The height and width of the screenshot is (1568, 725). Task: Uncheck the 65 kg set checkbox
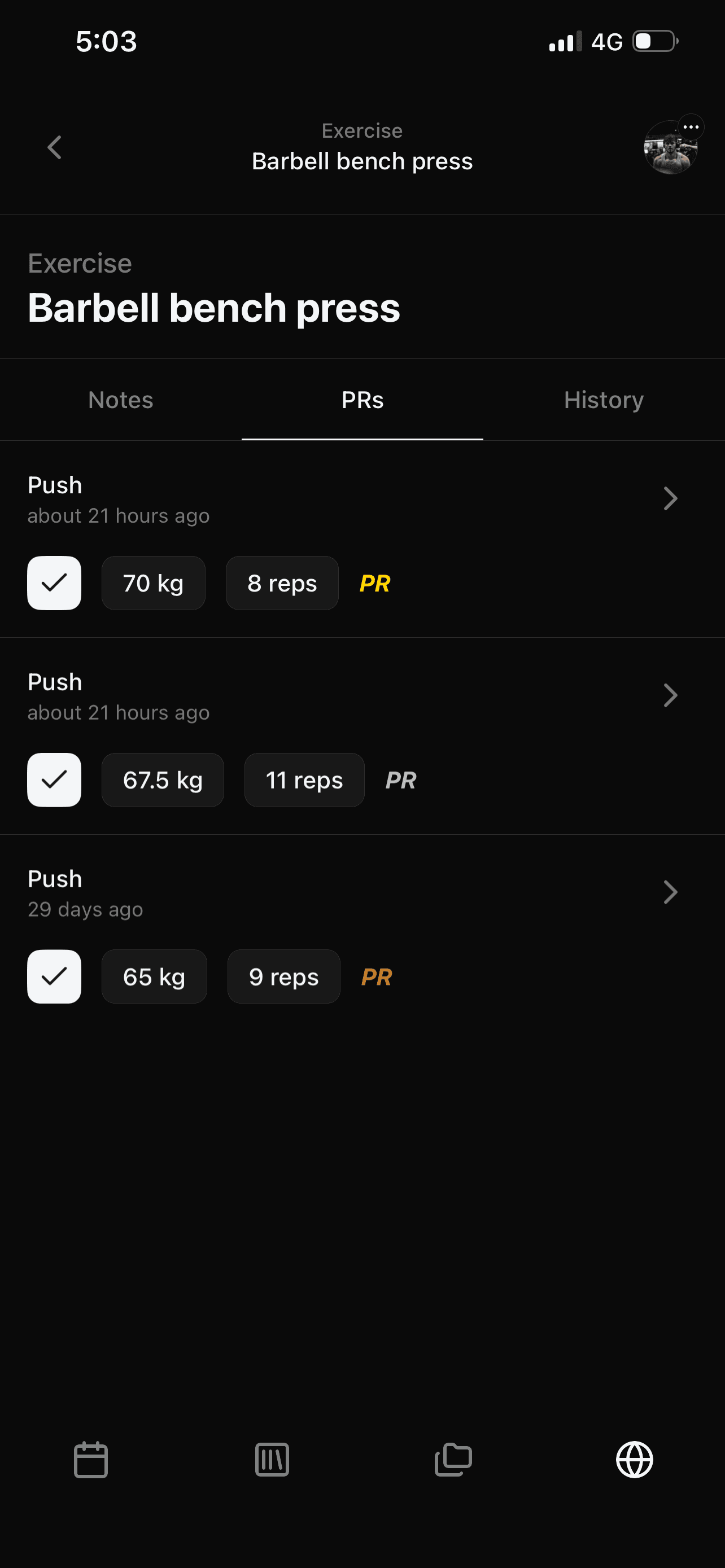[x=54, y=976]
